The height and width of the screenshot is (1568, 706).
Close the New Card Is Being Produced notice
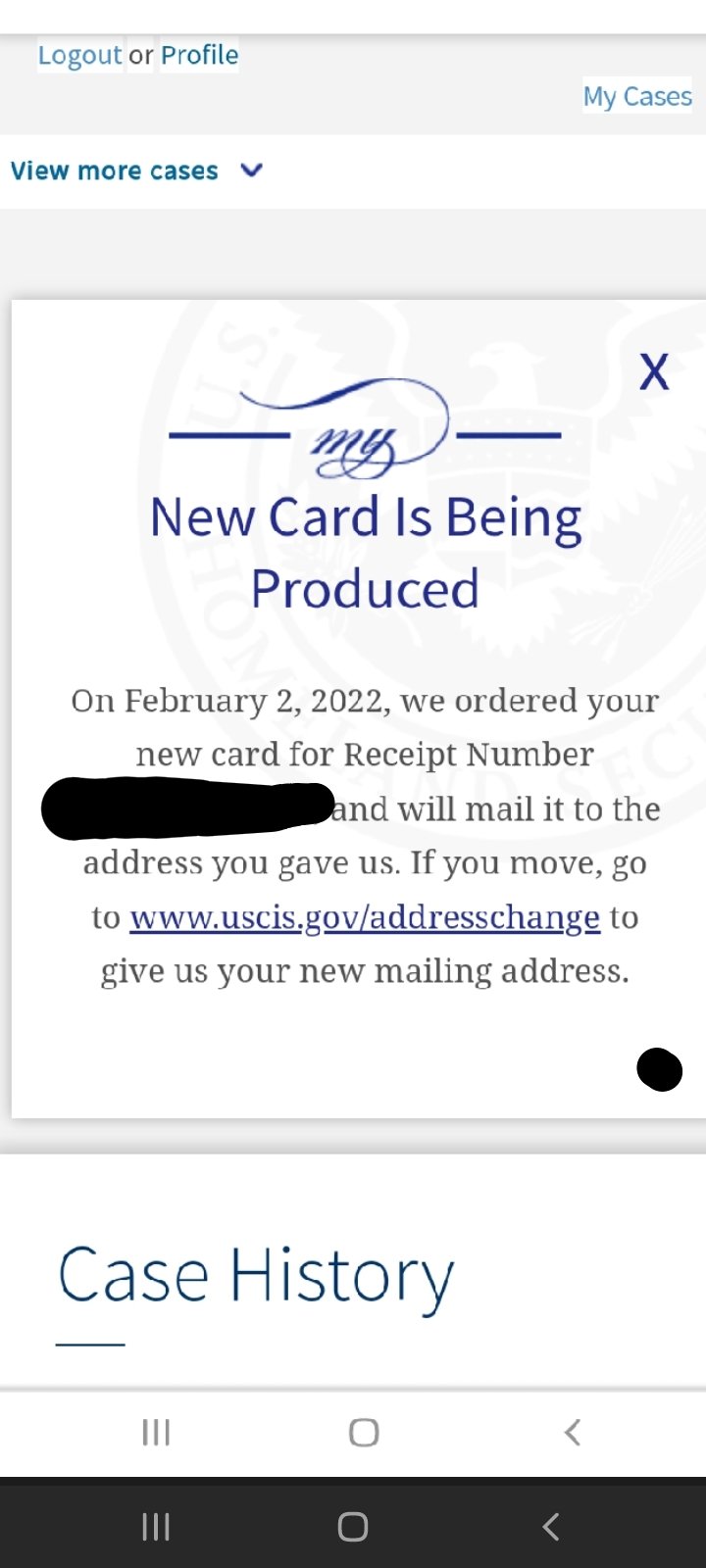click(654, 372)
